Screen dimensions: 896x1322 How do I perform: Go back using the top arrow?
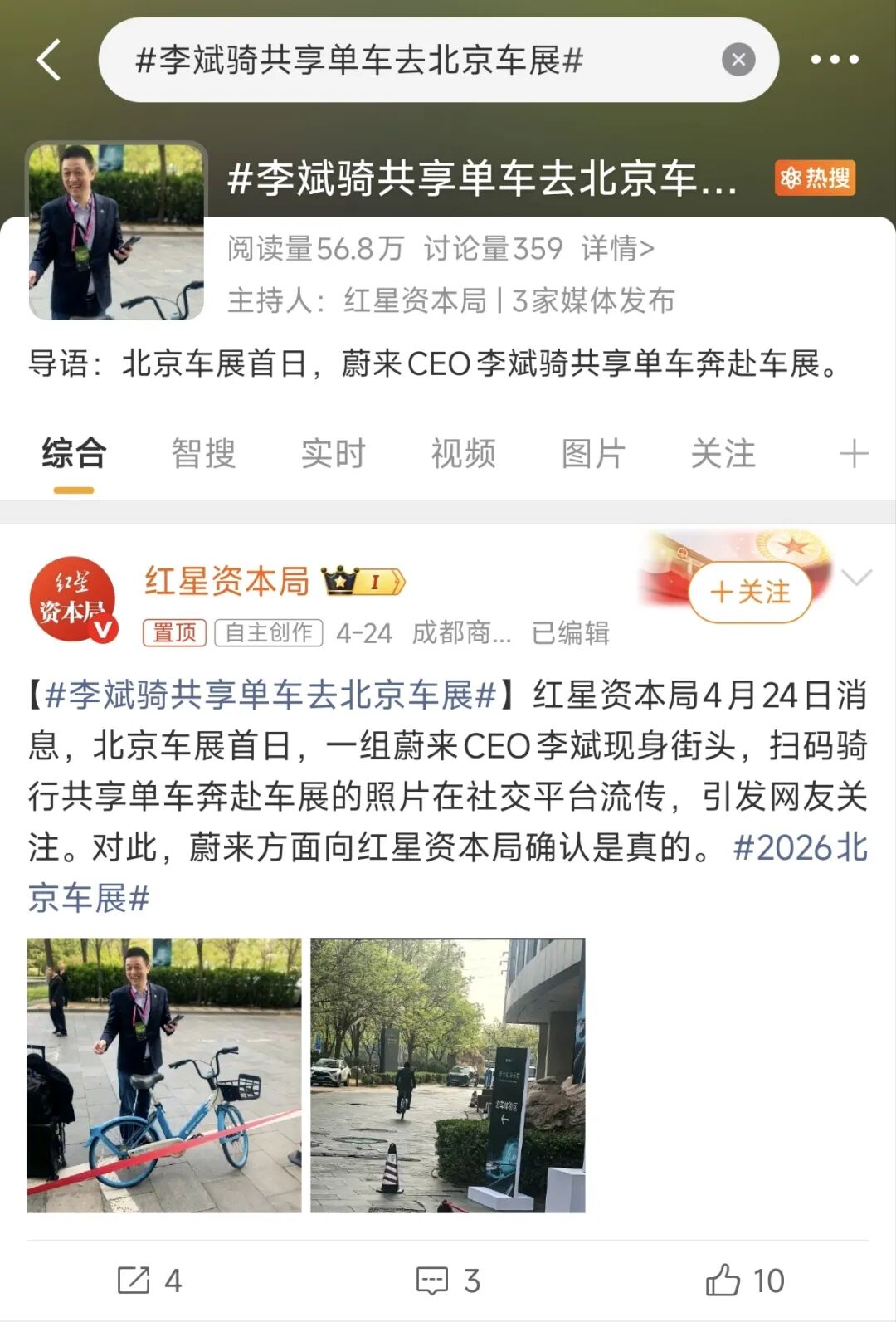click(48, 60)
